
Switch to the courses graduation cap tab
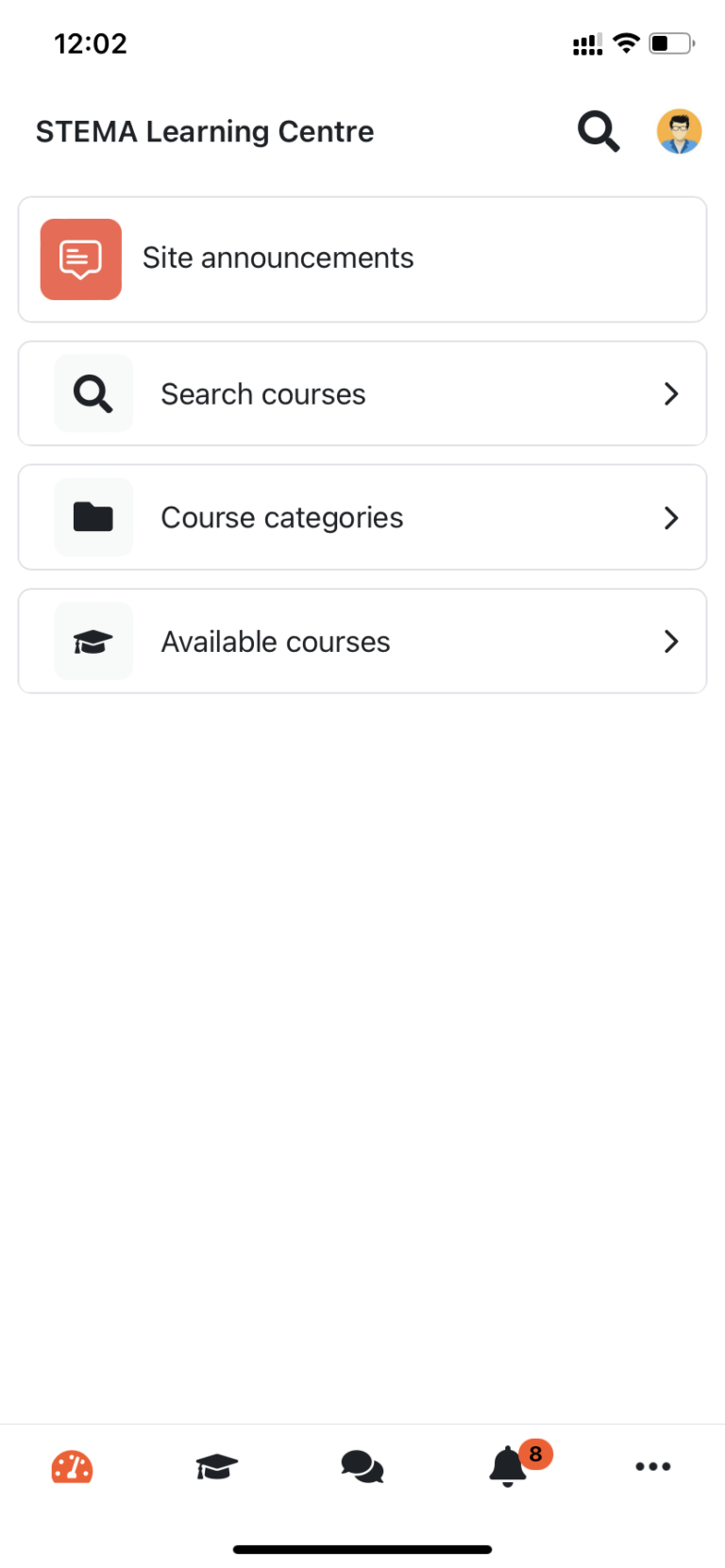[x=216, y=1467]
